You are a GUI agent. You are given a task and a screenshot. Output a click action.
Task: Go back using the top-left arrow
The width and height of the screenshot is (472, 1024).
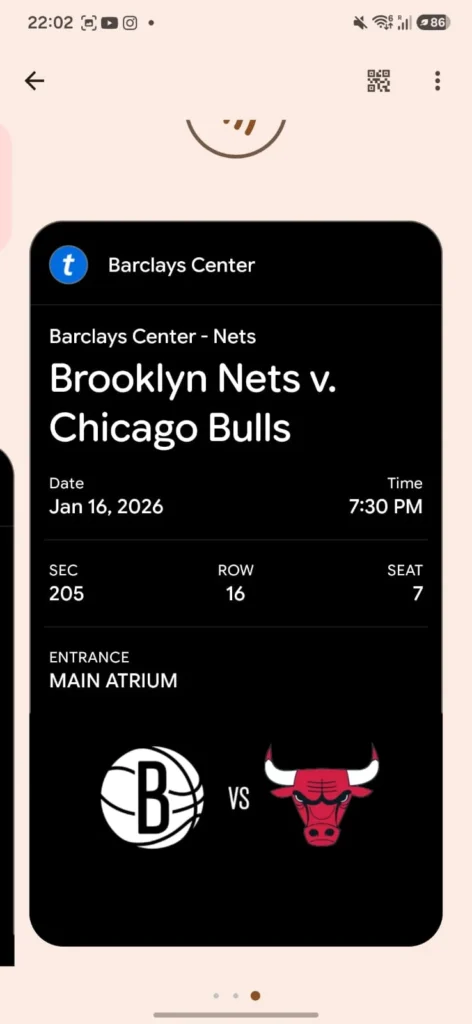coord(34,80)
